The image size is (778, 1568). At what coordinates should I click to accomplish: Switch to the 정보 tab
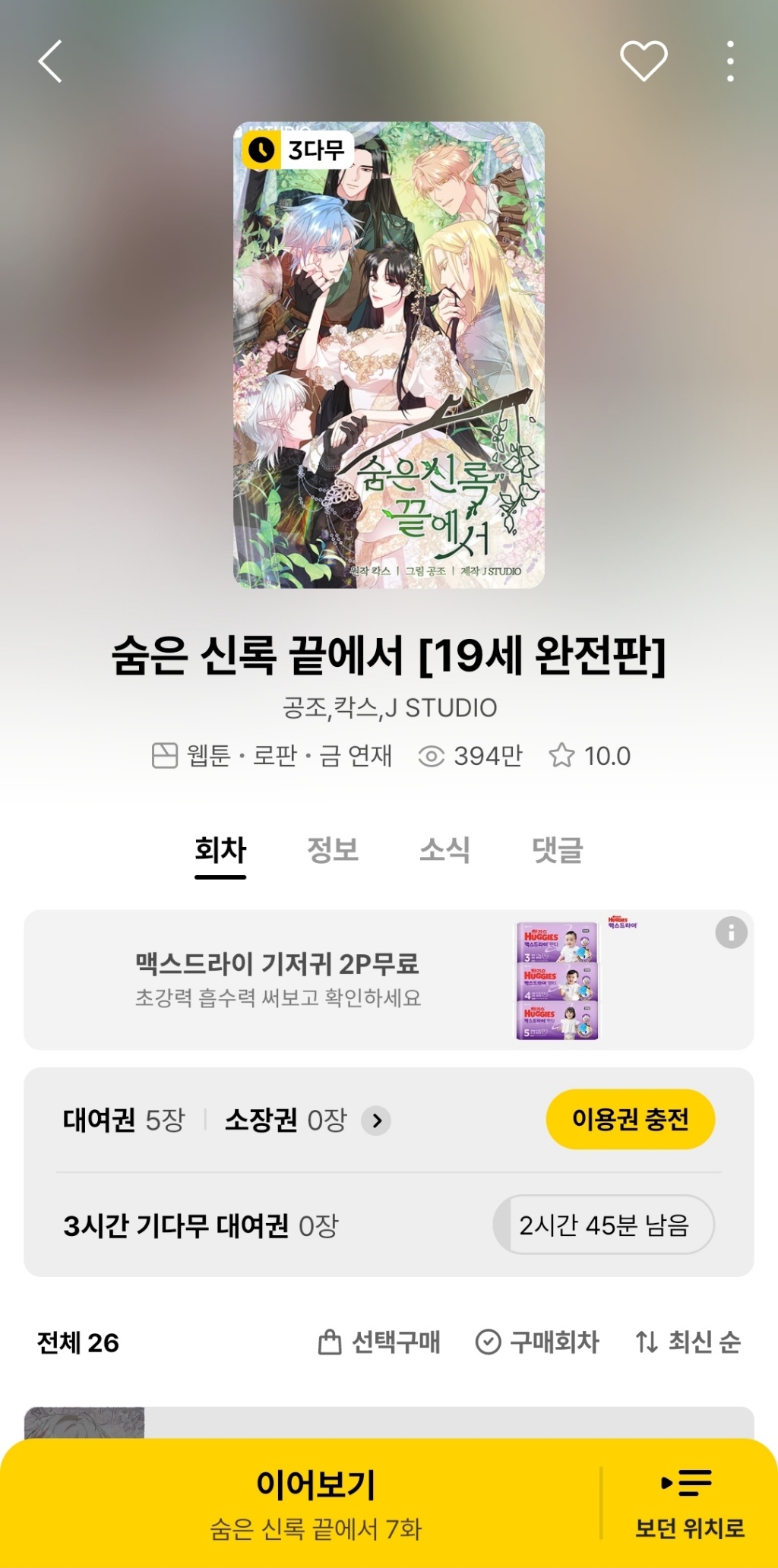tap(333, 850)
